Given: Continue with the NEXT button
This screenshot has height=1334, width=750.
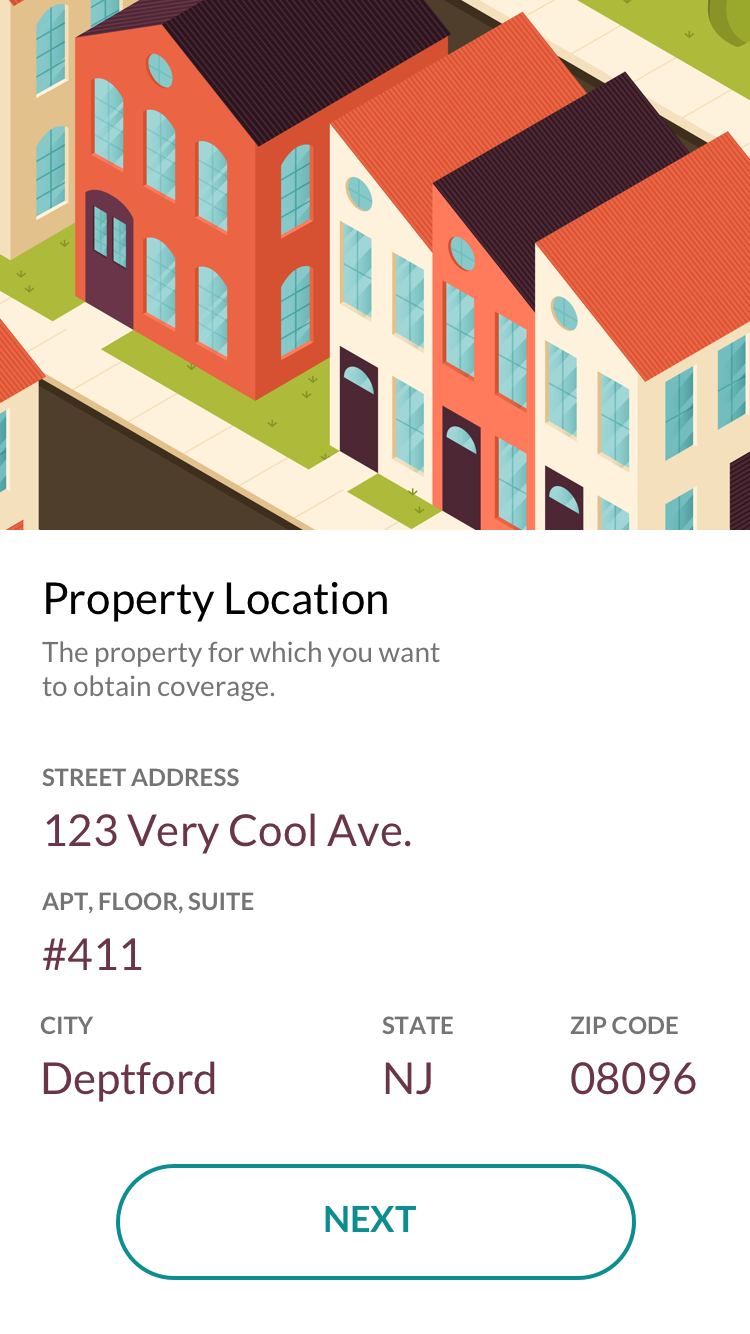Looking at the screenshot, I should click(x=375, y=1221).
